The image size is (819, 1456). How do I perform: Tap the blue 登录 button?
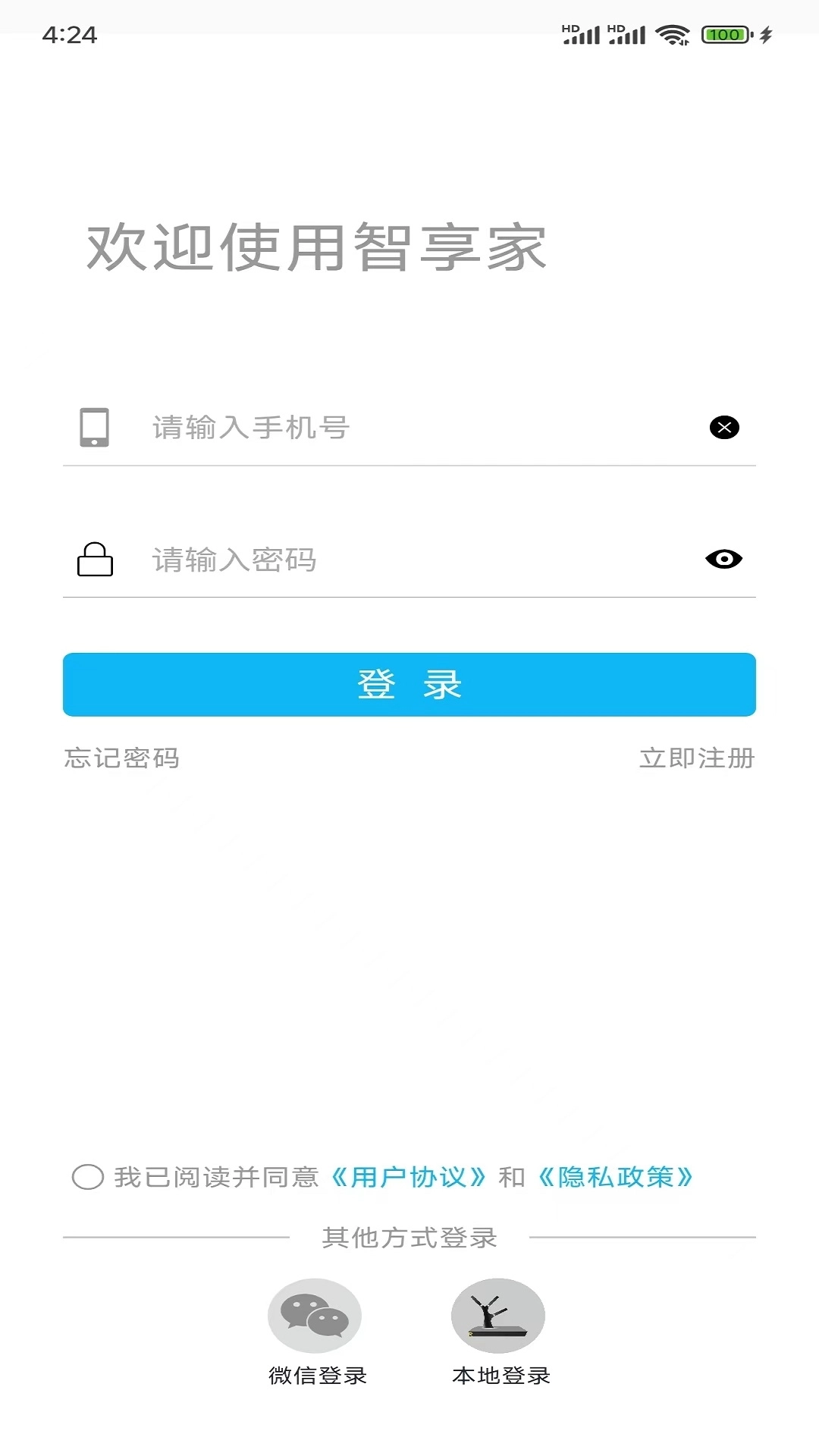click(409, 685)
